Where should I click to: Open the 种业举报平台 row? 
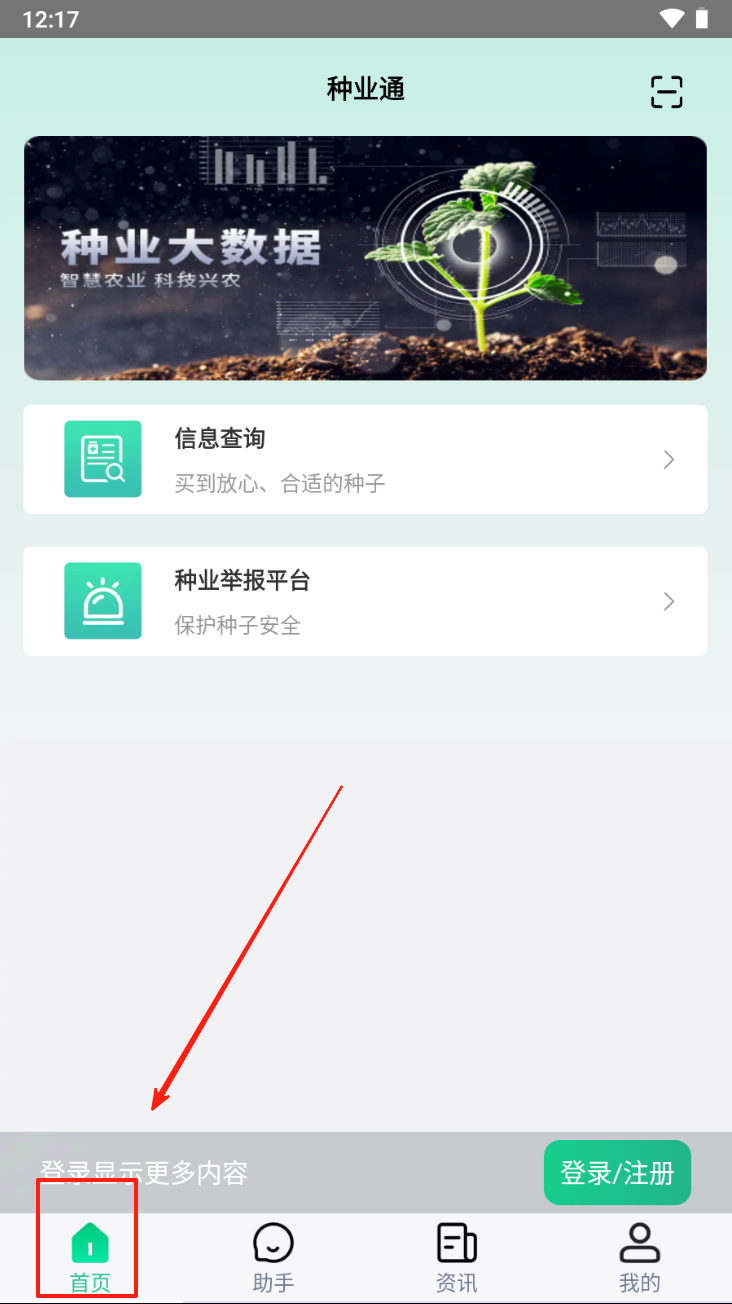click(x=365, y=601)
